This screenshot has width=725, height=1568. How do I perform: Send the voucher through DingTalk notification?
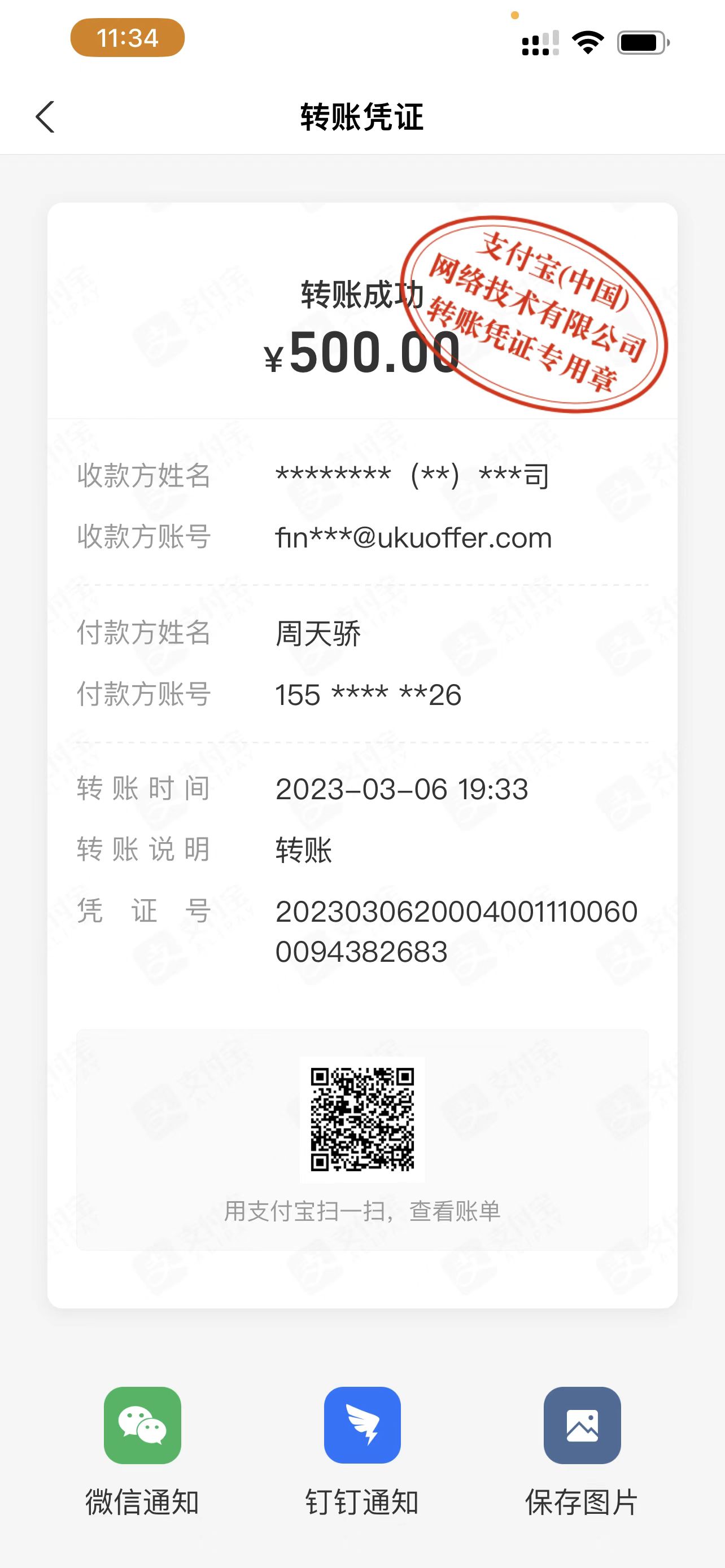tap(362, 1426)
